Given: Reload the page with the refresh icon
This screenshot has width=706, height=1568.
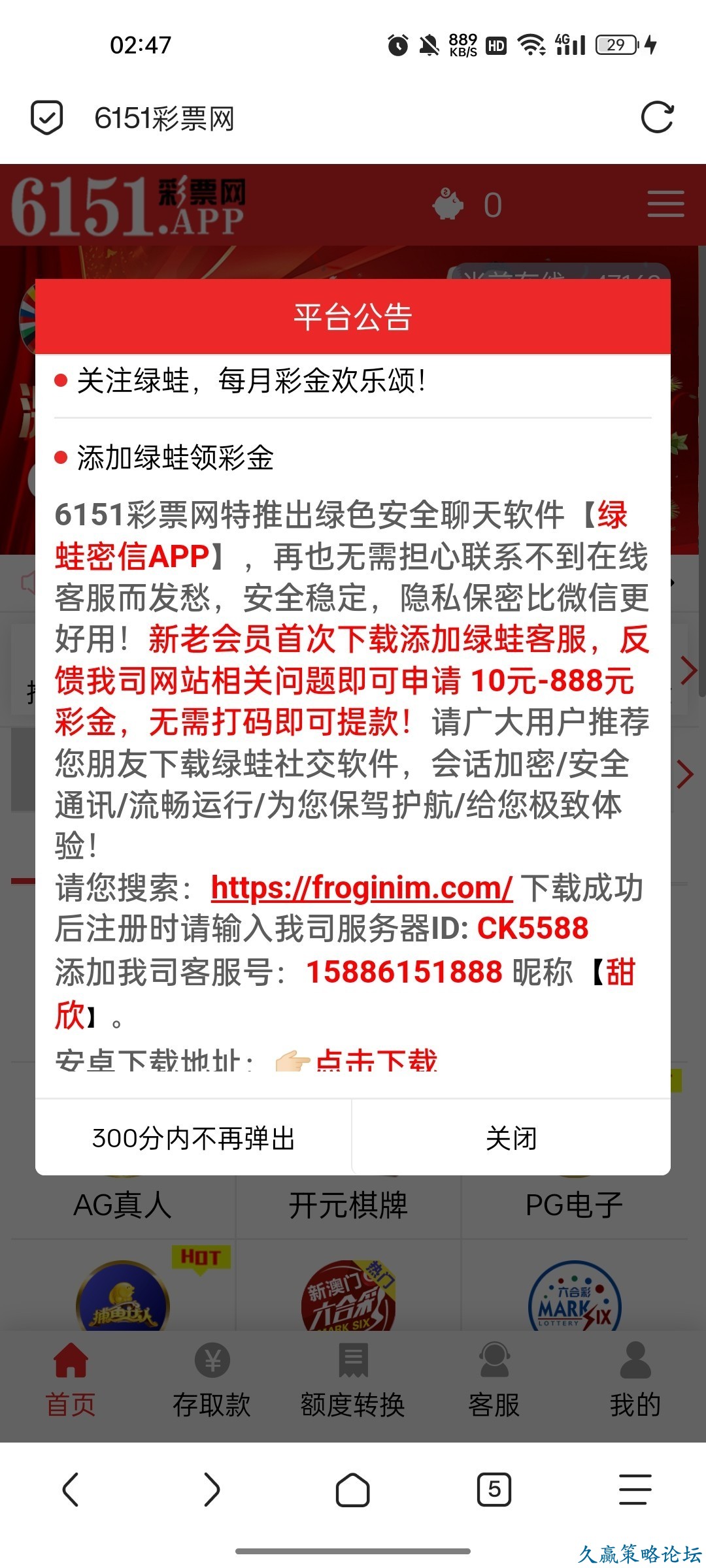Looking at the screenshot, I should [x=657, y=118].
